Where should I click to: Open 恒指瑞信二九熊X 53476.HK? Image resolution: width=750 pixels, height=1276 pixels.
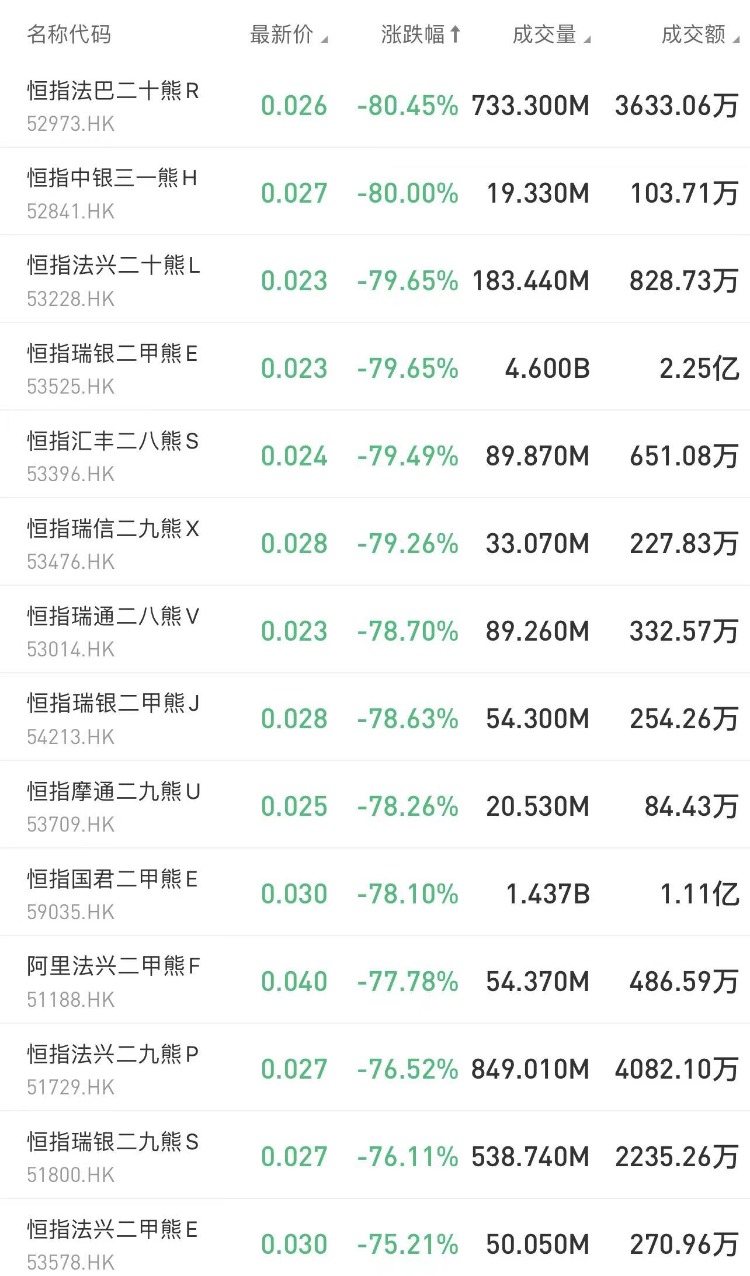click(375, 542)
